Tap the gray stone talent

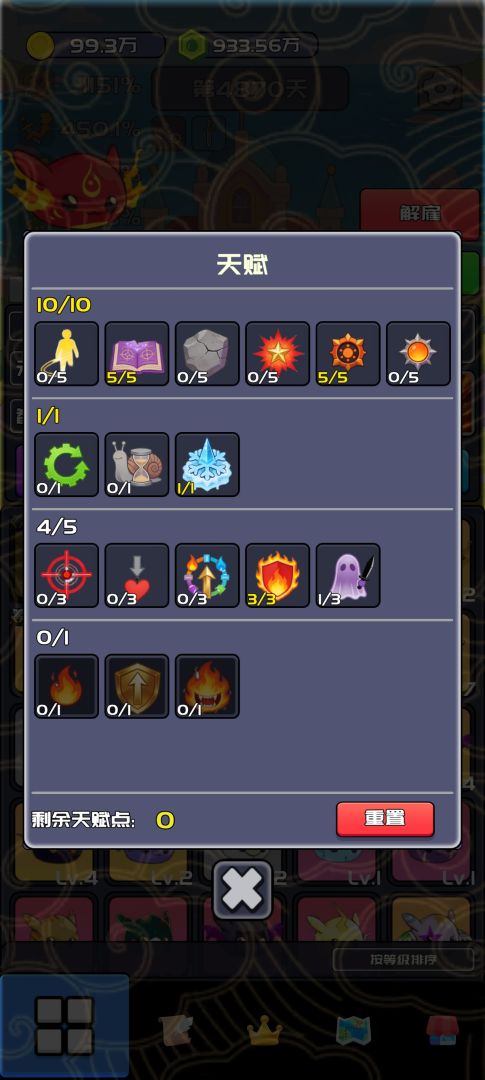[207, 353]
